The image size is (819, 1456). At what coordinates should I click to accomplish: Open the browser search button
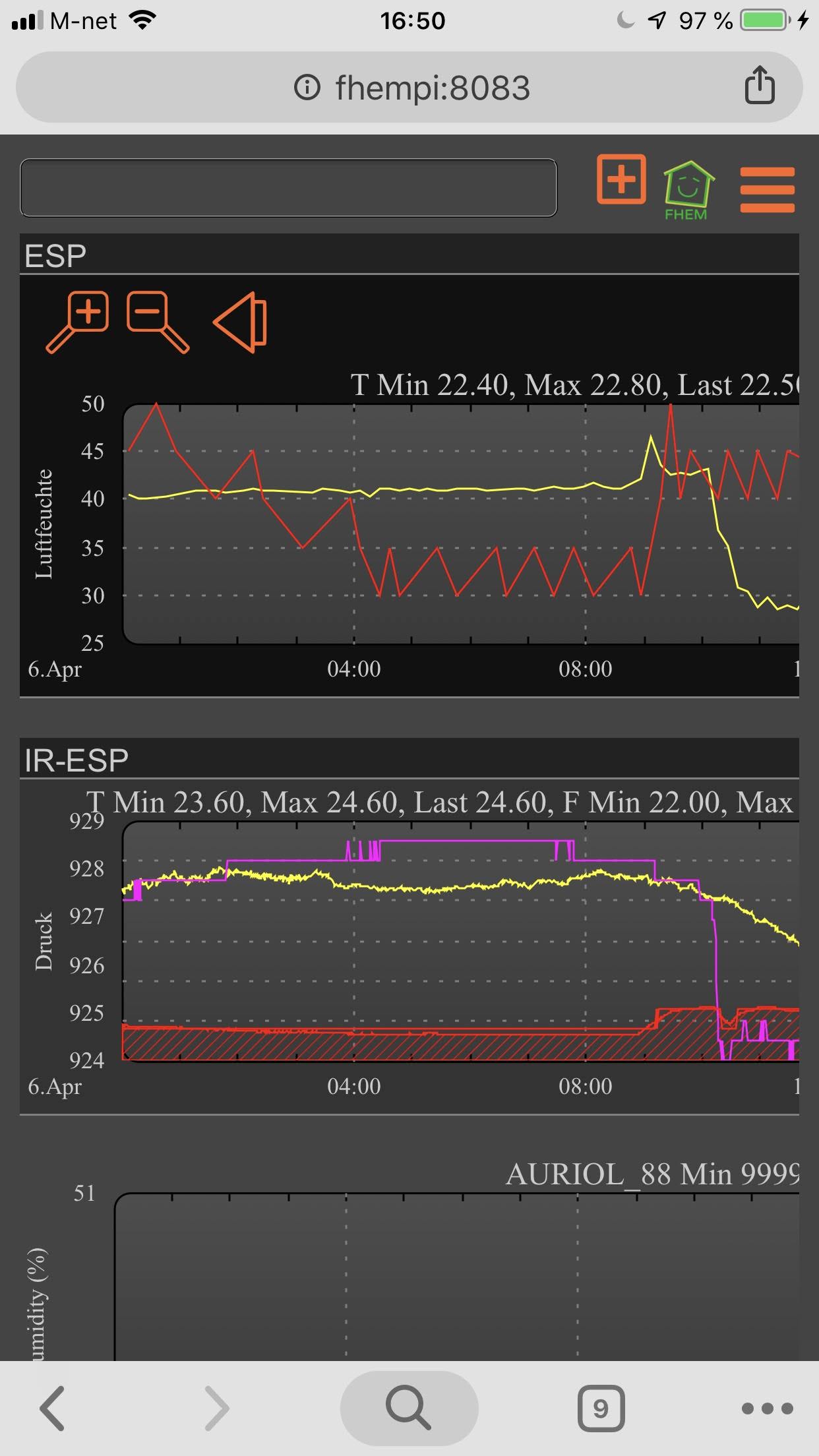[409, 1408]
